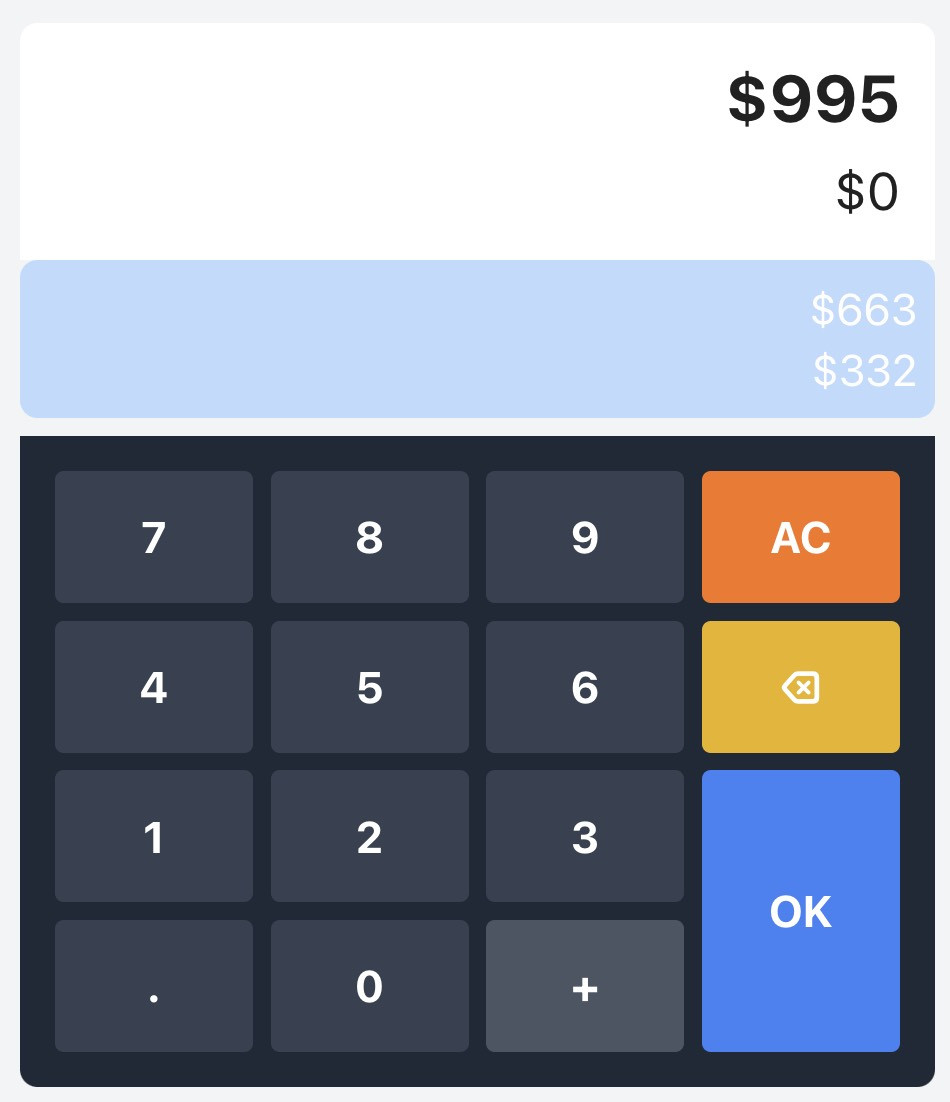This screenshot has width=950, height=1102.
Task: Enter digit 8 on the keypad
Action: (x=369, y=537)
